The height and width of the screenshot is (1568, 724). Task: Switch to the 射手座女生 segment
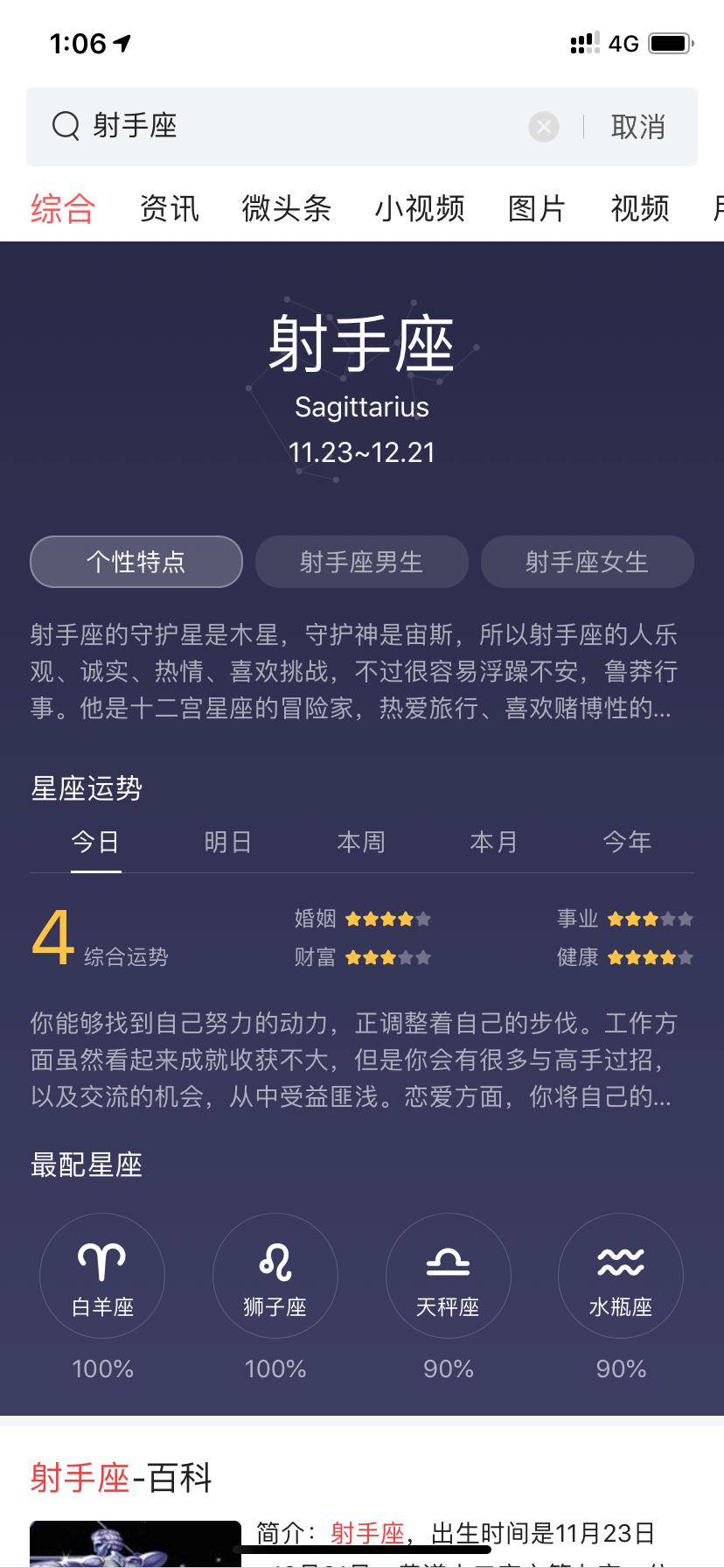coord(587,562)
